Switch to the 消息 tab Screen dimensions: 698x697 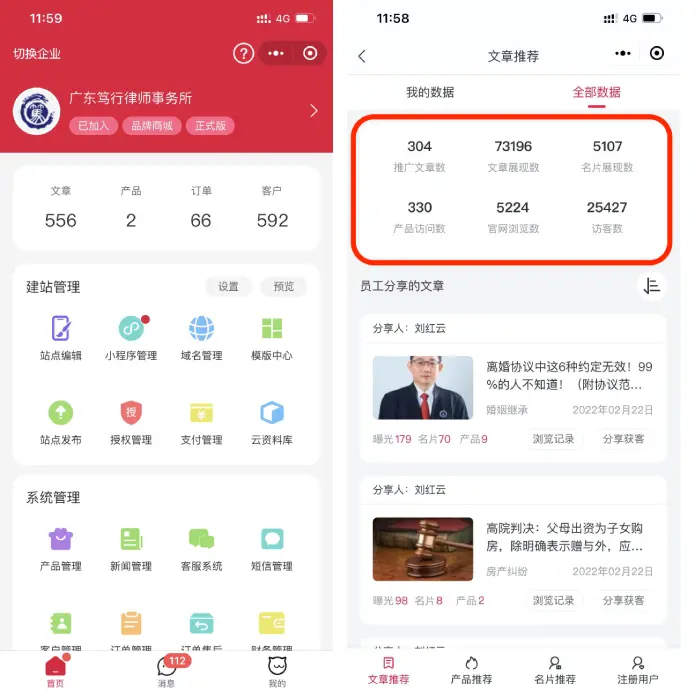(166, 671)
